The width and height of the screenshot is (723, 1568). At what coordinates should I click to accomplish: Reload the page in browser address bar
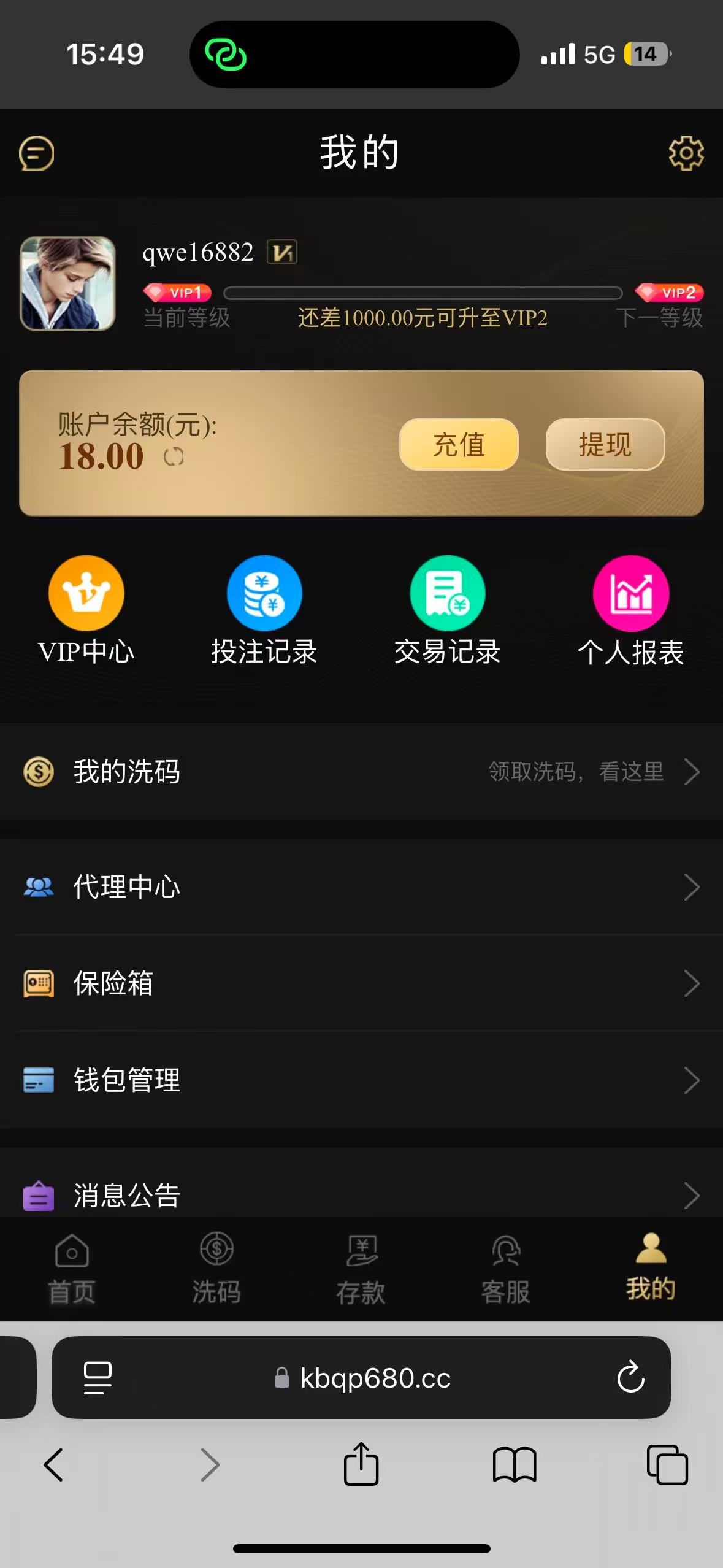[x=630, y=1378]
